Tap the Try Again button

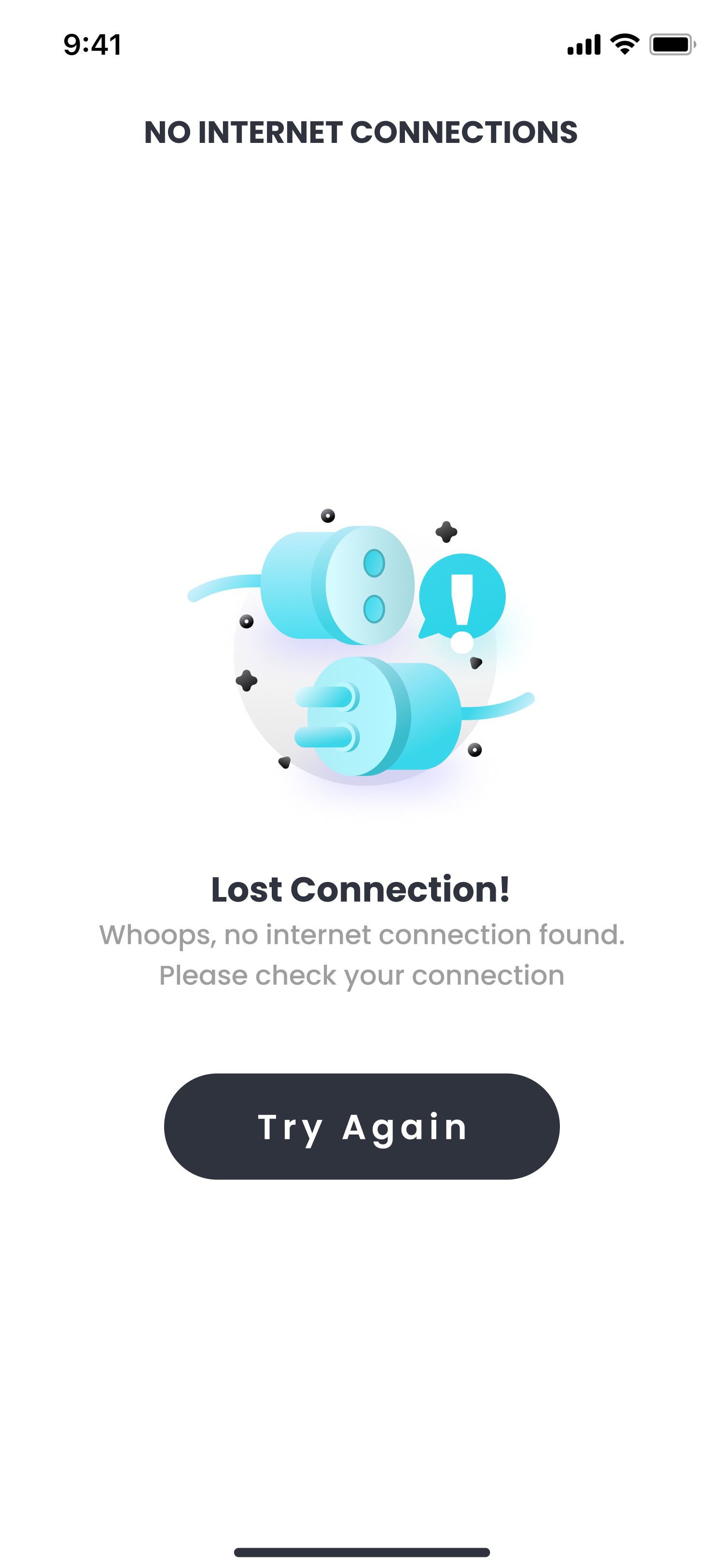pyautogui.click(x=362, y=1127)
